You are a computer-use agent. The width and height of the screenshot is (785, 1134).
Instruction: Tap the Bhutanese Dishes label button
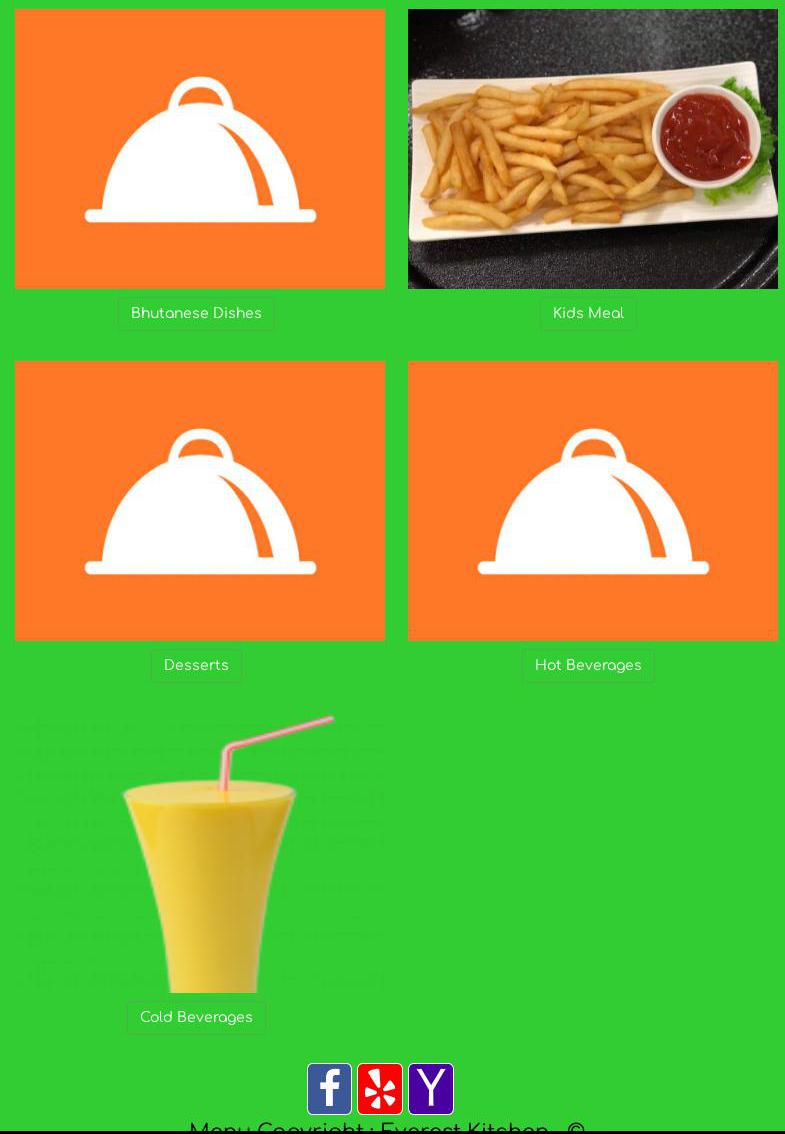point(196,314)
